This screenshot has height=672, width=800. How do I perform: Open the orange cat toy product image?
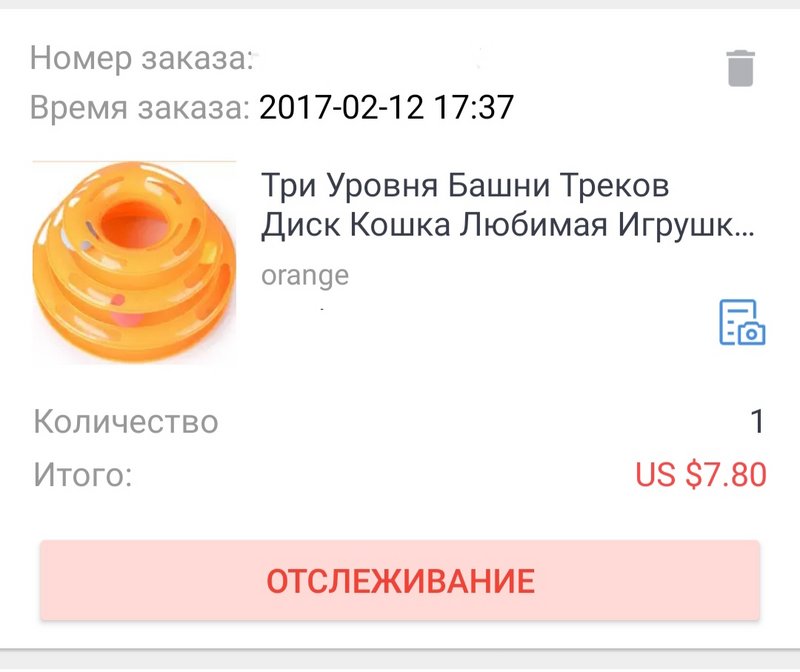[x=134, y=262]
